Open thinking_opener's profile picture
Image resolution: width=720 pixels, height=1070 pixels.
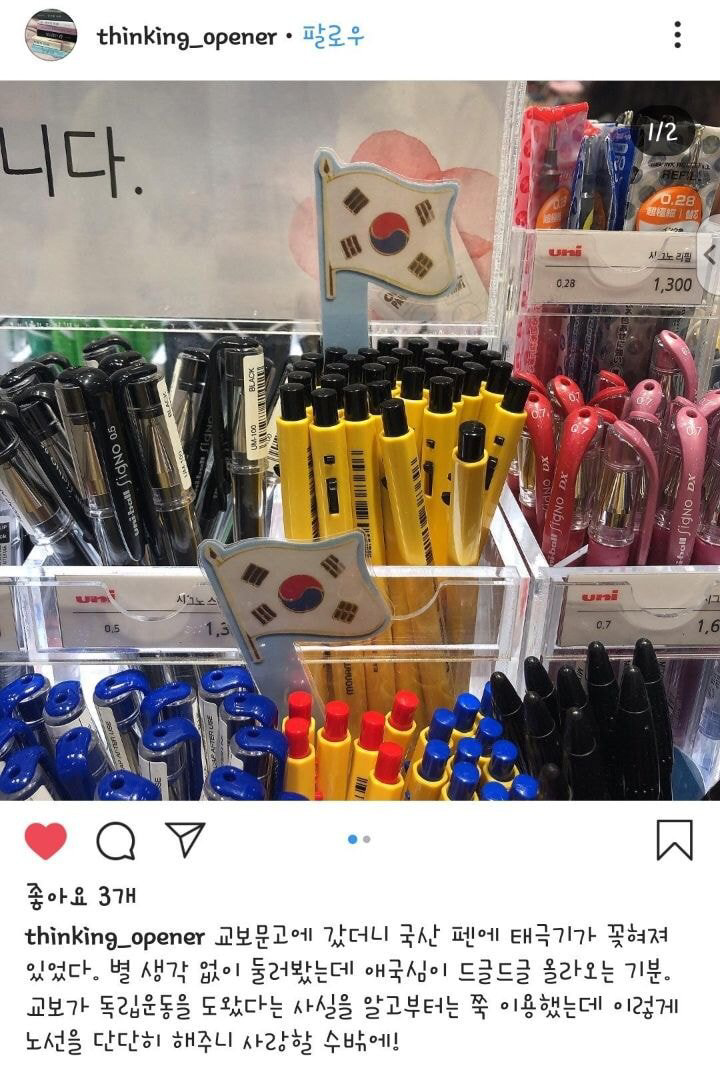50,36
